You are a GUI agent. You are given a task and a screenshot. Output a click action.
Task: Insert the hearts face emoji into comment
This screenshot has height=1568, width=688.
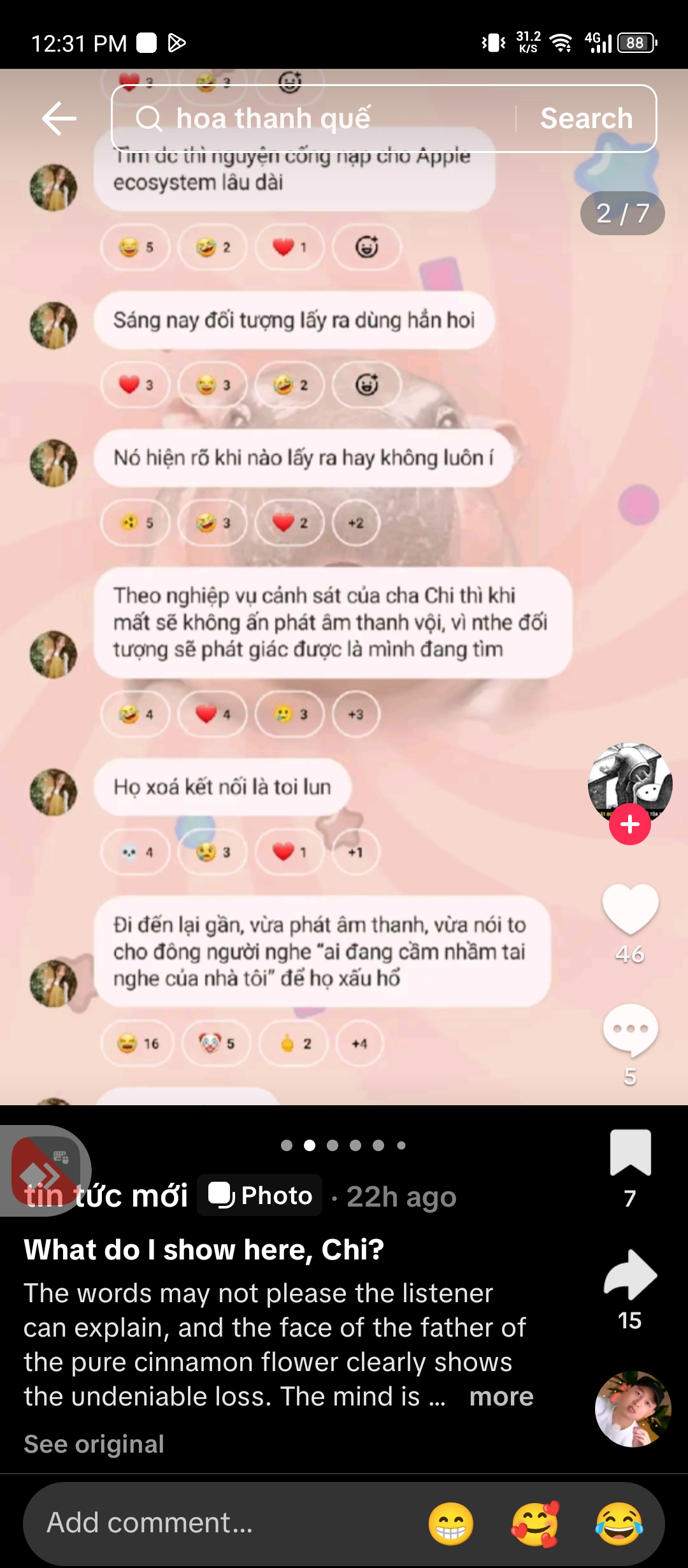pyautogui.click(x=535, y=1524)
